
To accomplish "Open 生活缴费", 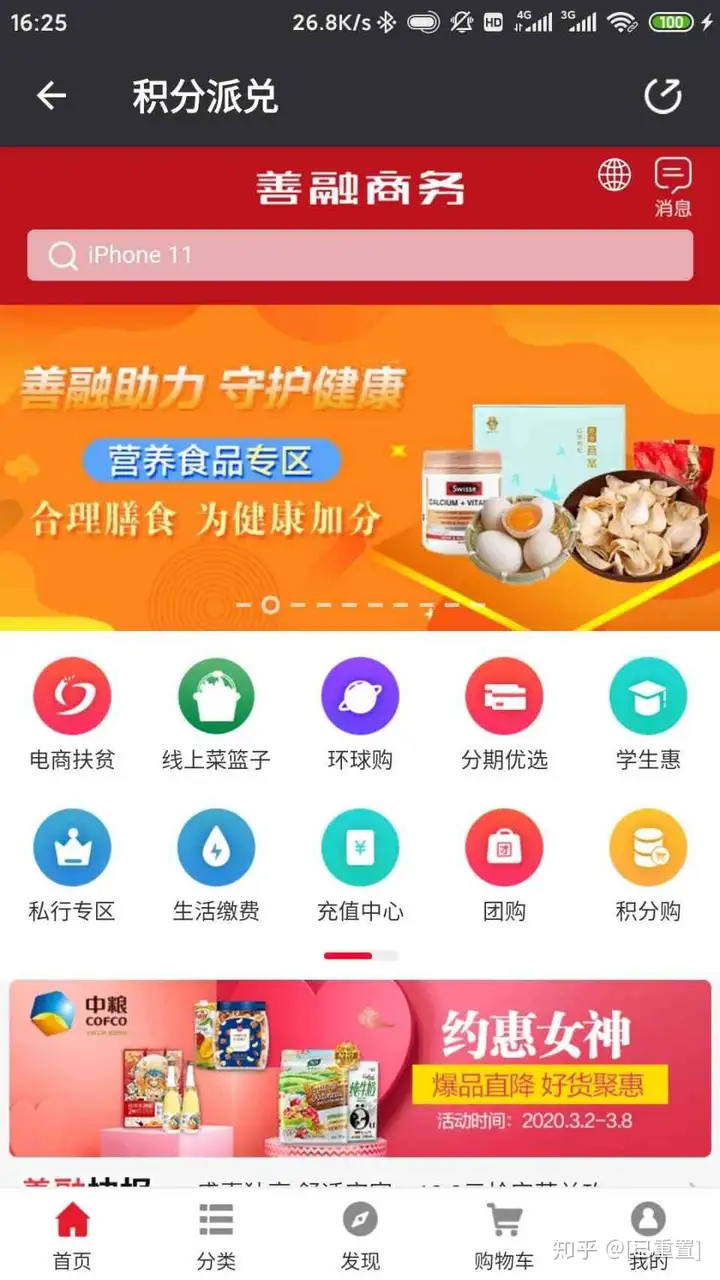I will (216, 866).
